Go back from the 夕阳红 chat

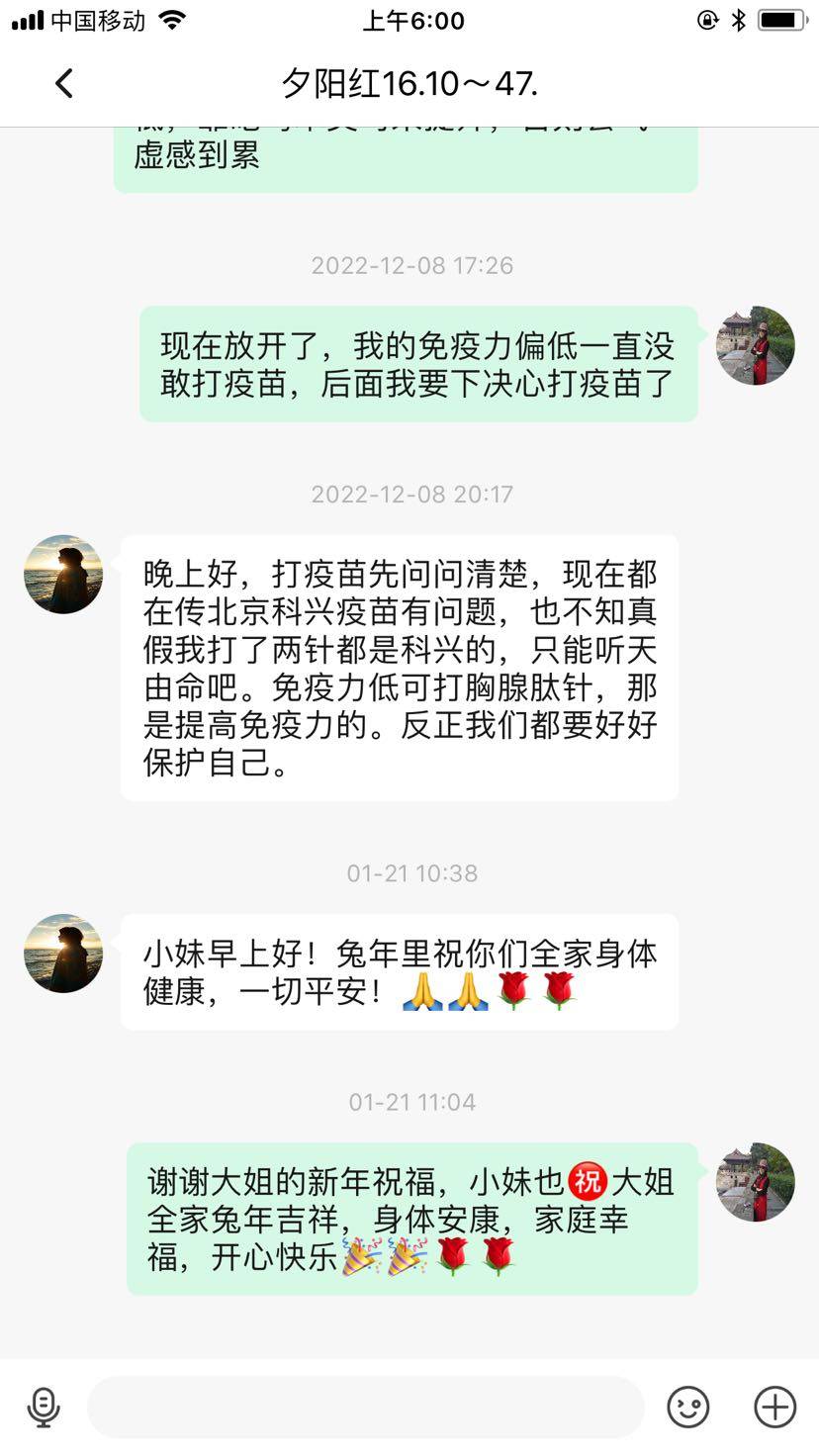pyautogui.click(x=64, y=84)
